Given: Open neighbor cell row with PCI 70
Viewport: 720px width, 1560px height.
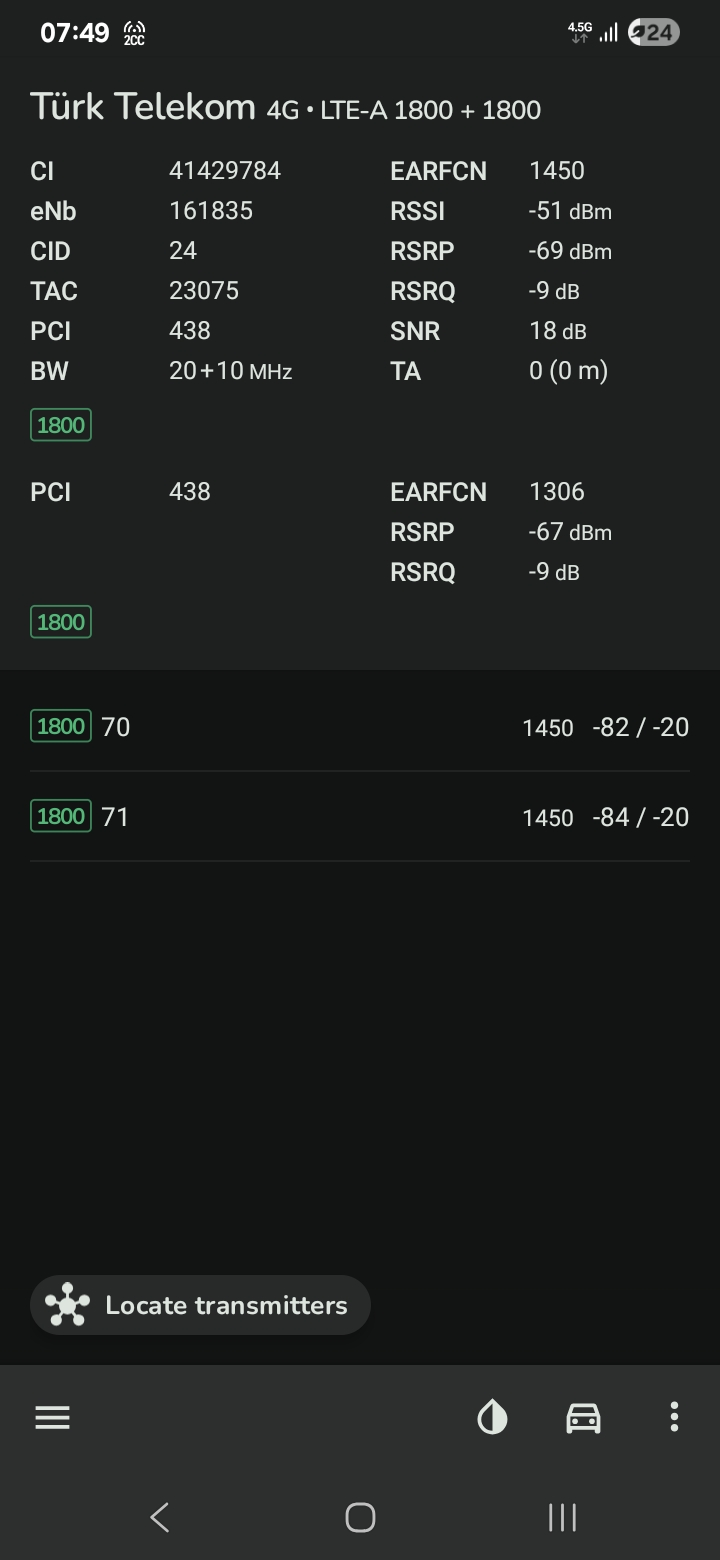Looking at the screenshot, I should [360, 727].
